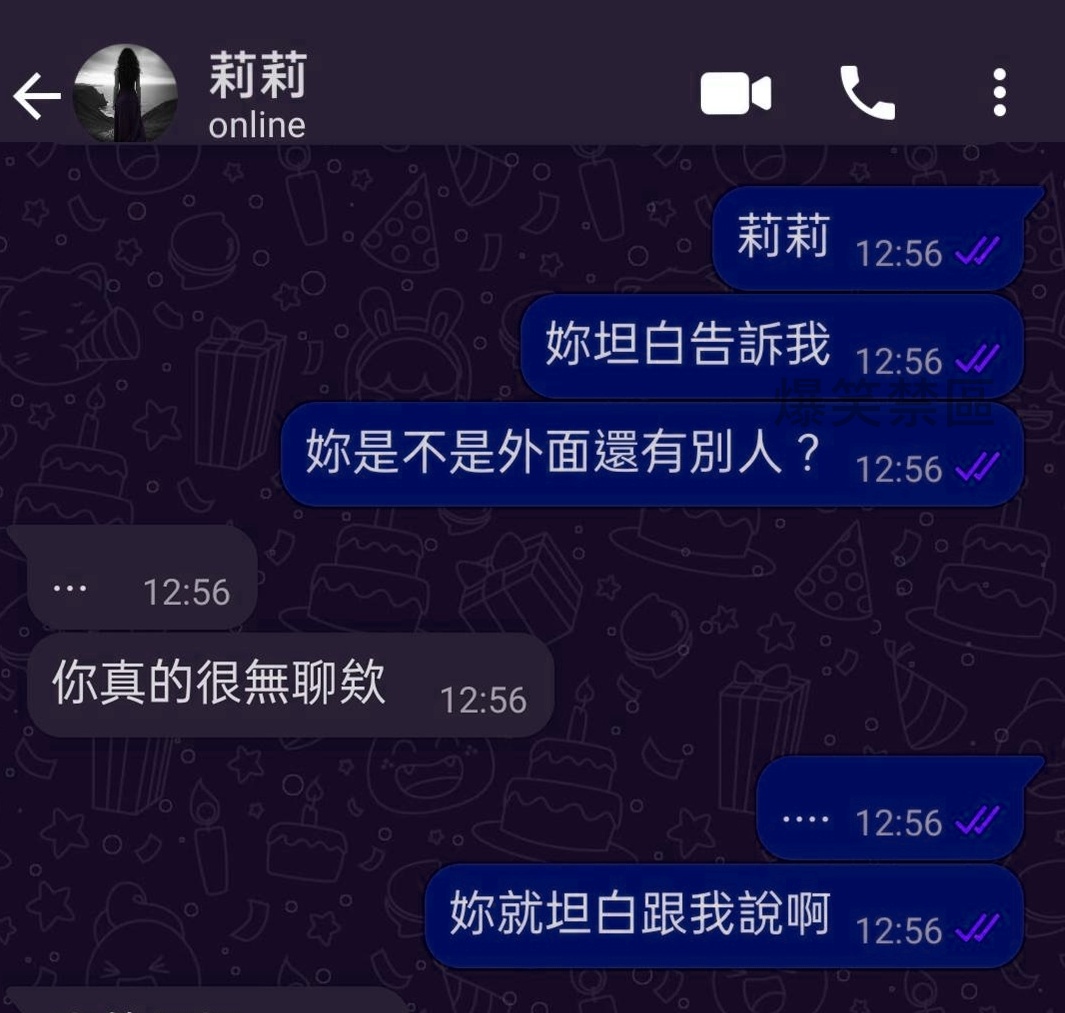Open 莉莉's profile picture
The height and width of the screenshot is (1013, 1065).
(x=126, y=95)
